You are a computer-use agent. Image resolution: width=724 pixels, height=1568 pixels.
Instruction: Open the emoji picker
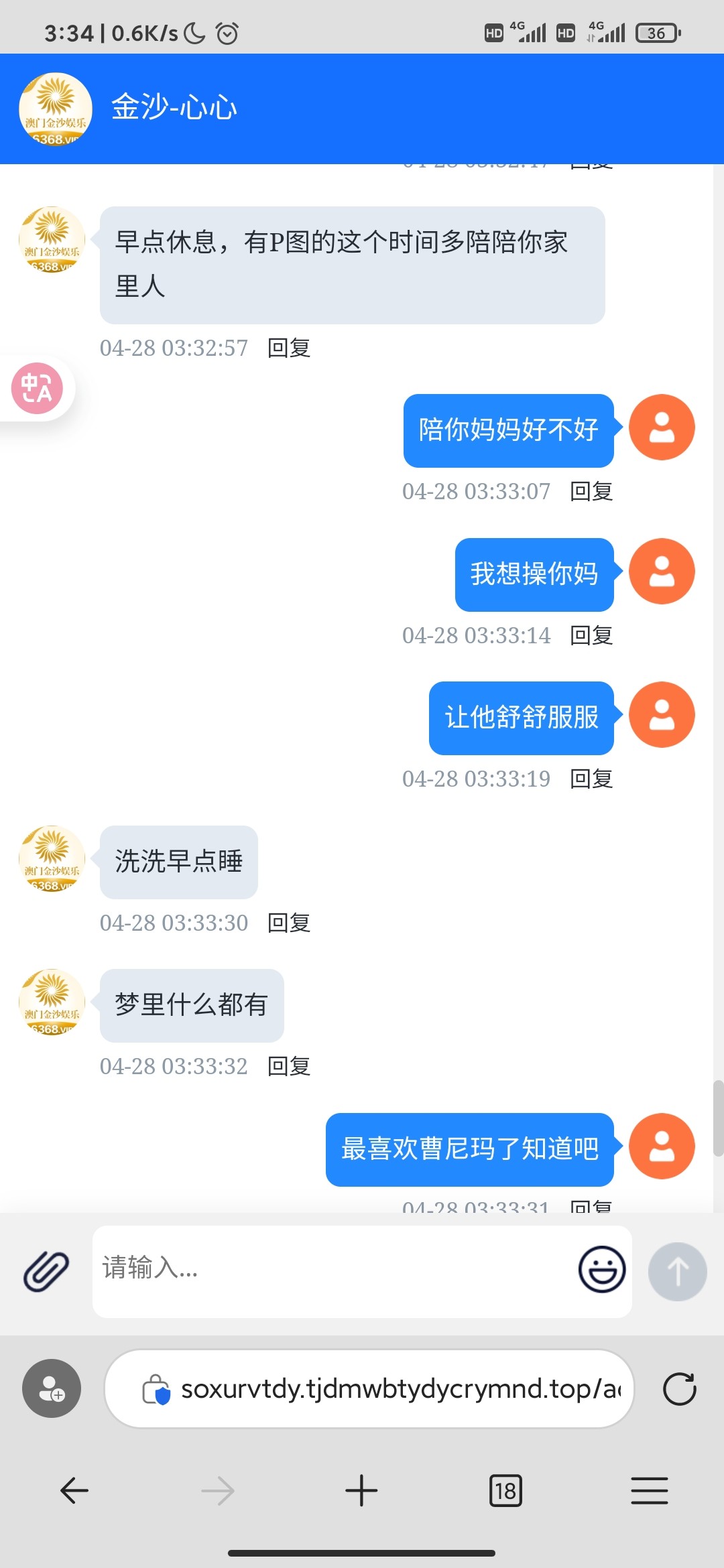(x=602, y=1269)
